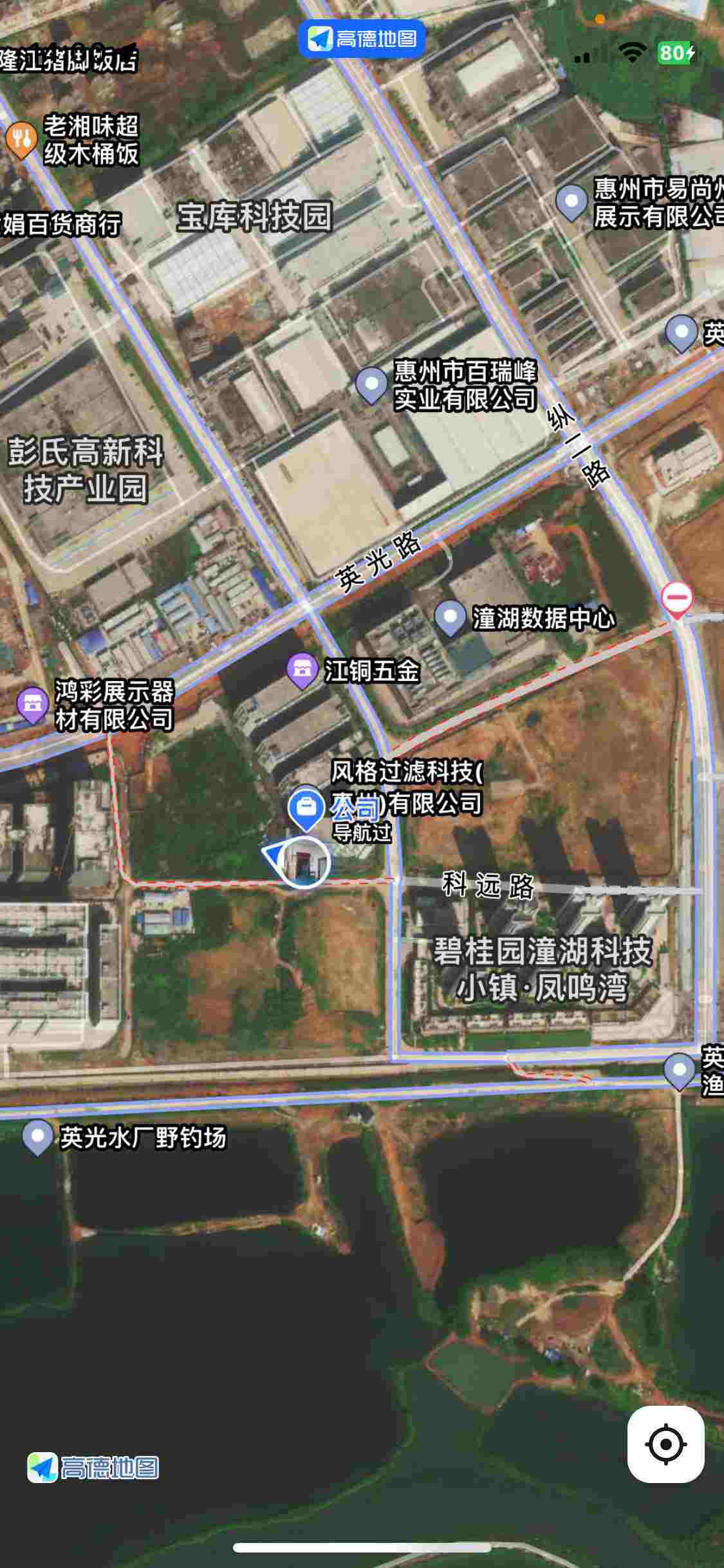The width and height of the screenshot is (724, 1568).
Task: Open the 鸿彩展示器材有限公司 marker
Action: 32,704
